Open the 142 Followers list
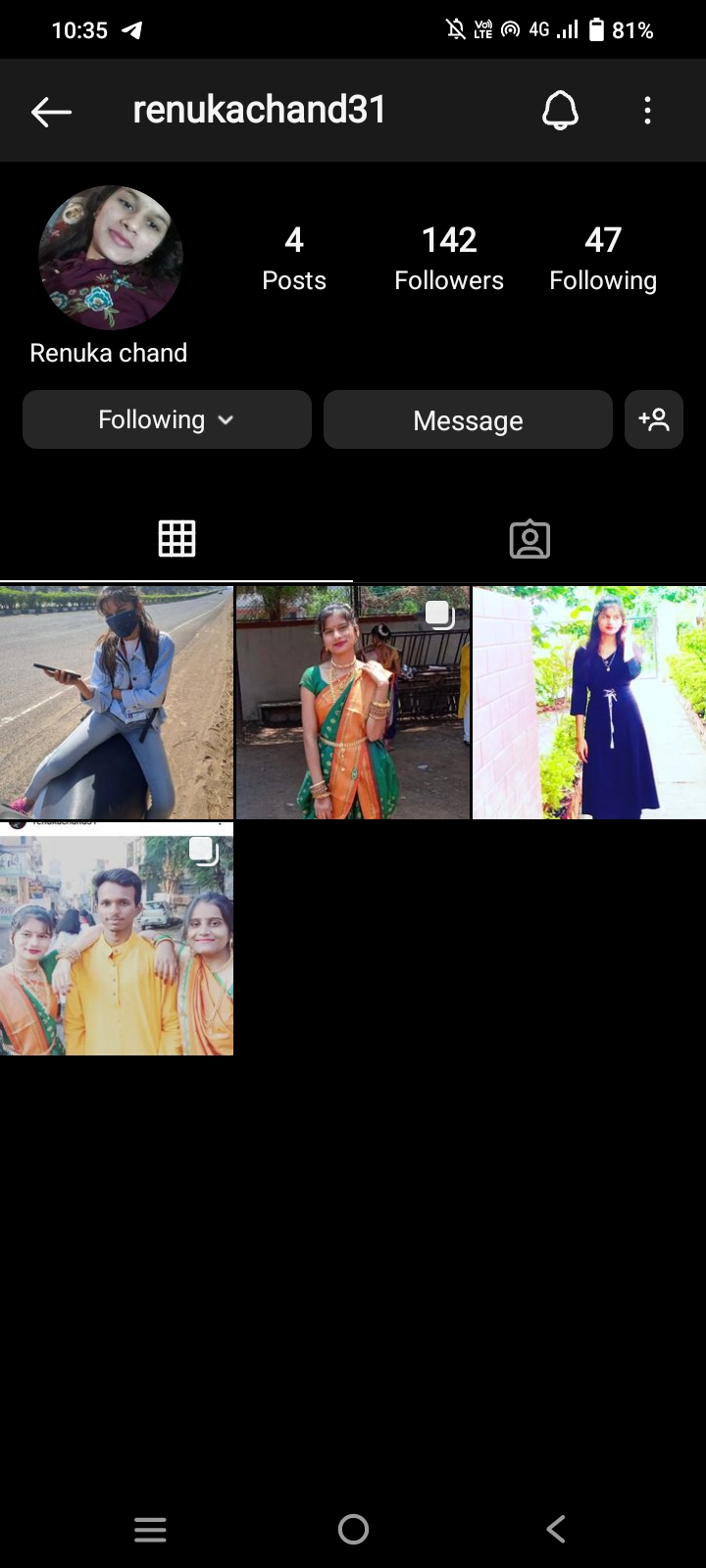The image size is (706, 1568). [x=449, y=259]
